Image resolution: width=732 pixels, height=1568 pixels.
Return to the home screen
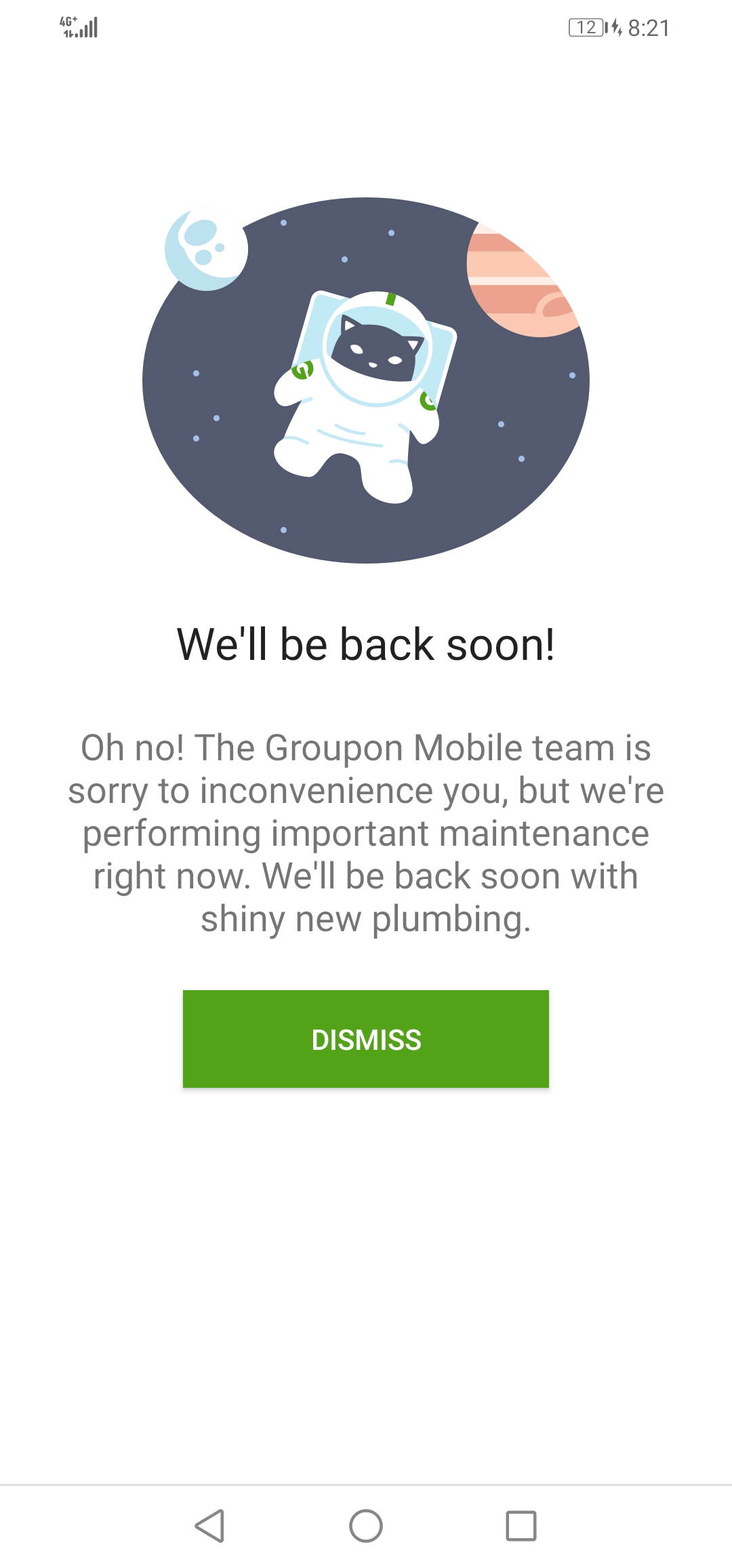366,1526
